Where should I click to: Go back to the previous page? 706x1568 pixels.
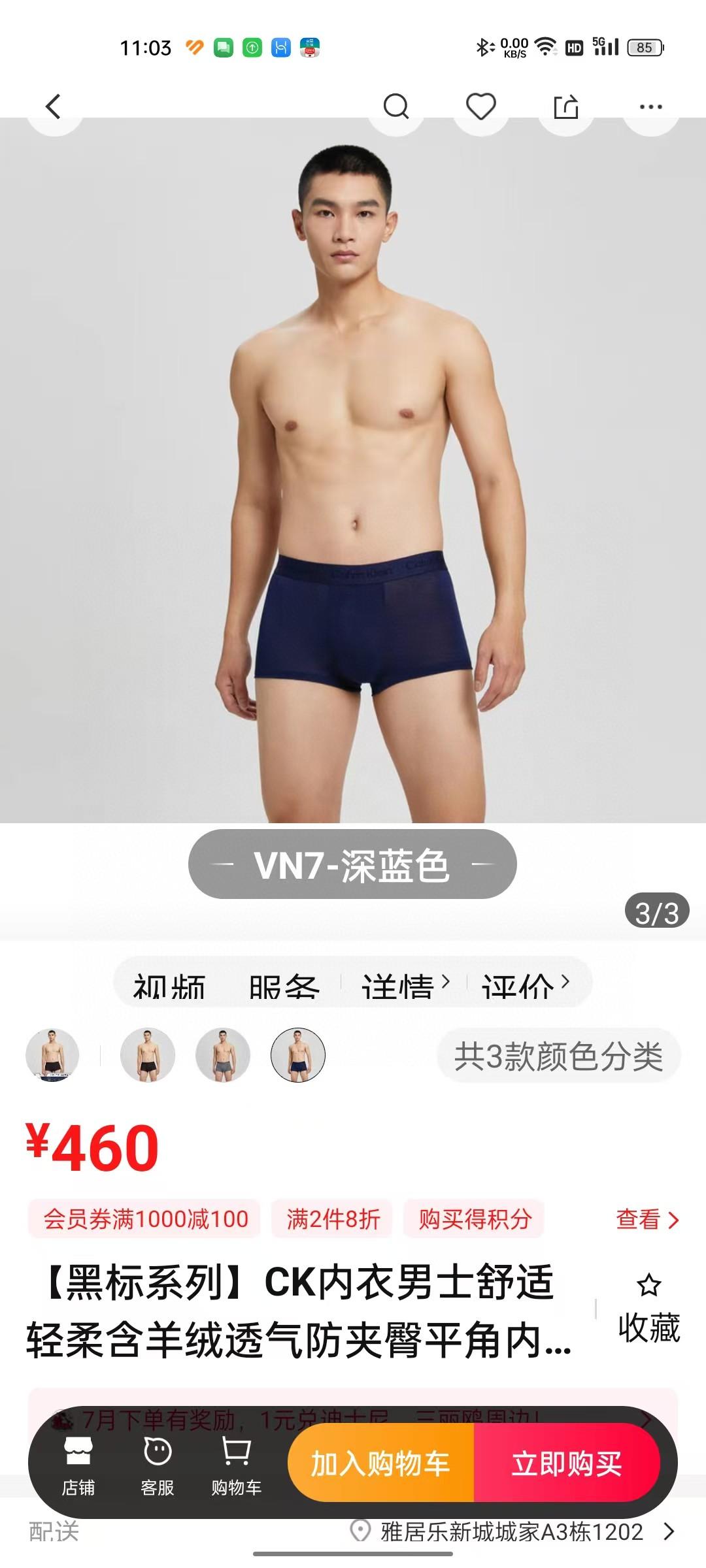coord(54,106)
